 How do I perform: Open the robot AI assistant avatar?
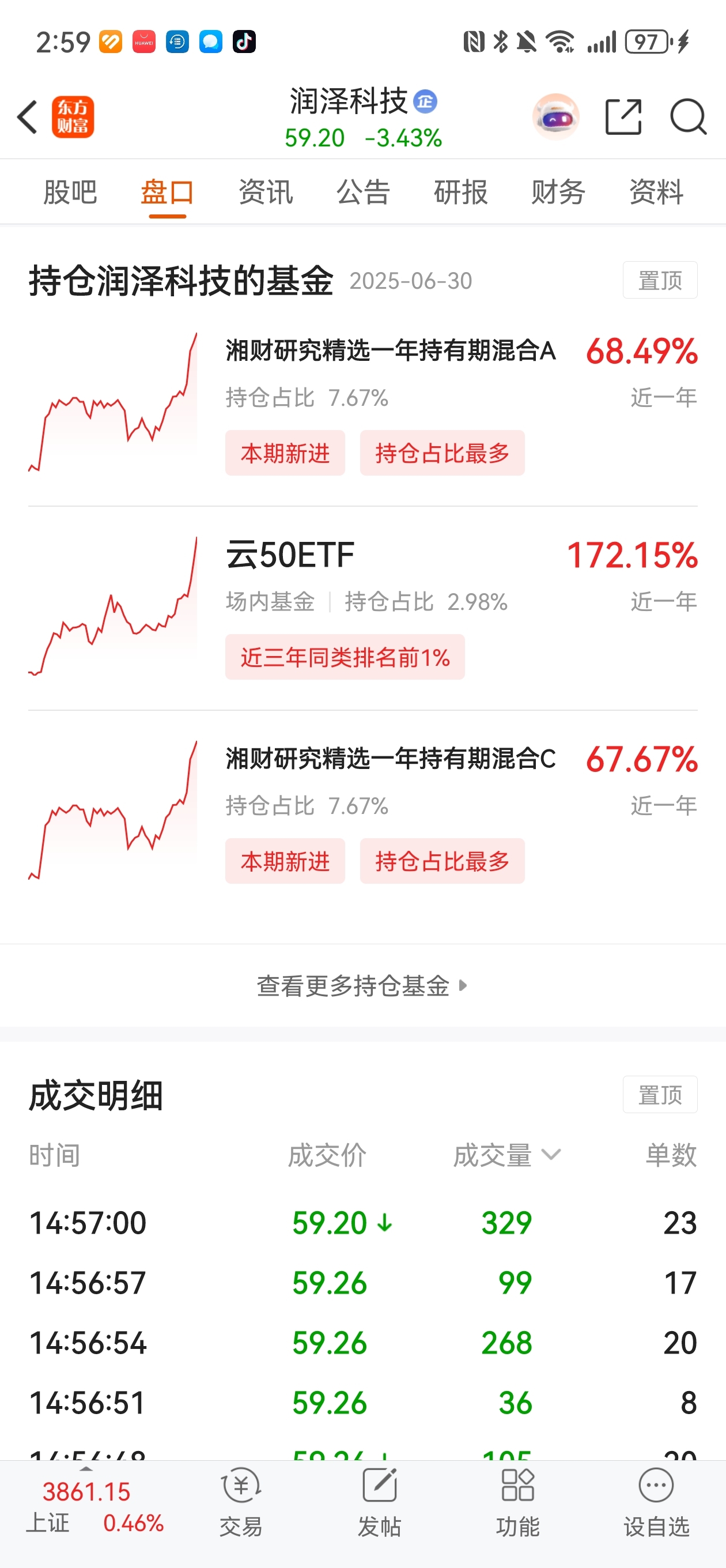555,117
